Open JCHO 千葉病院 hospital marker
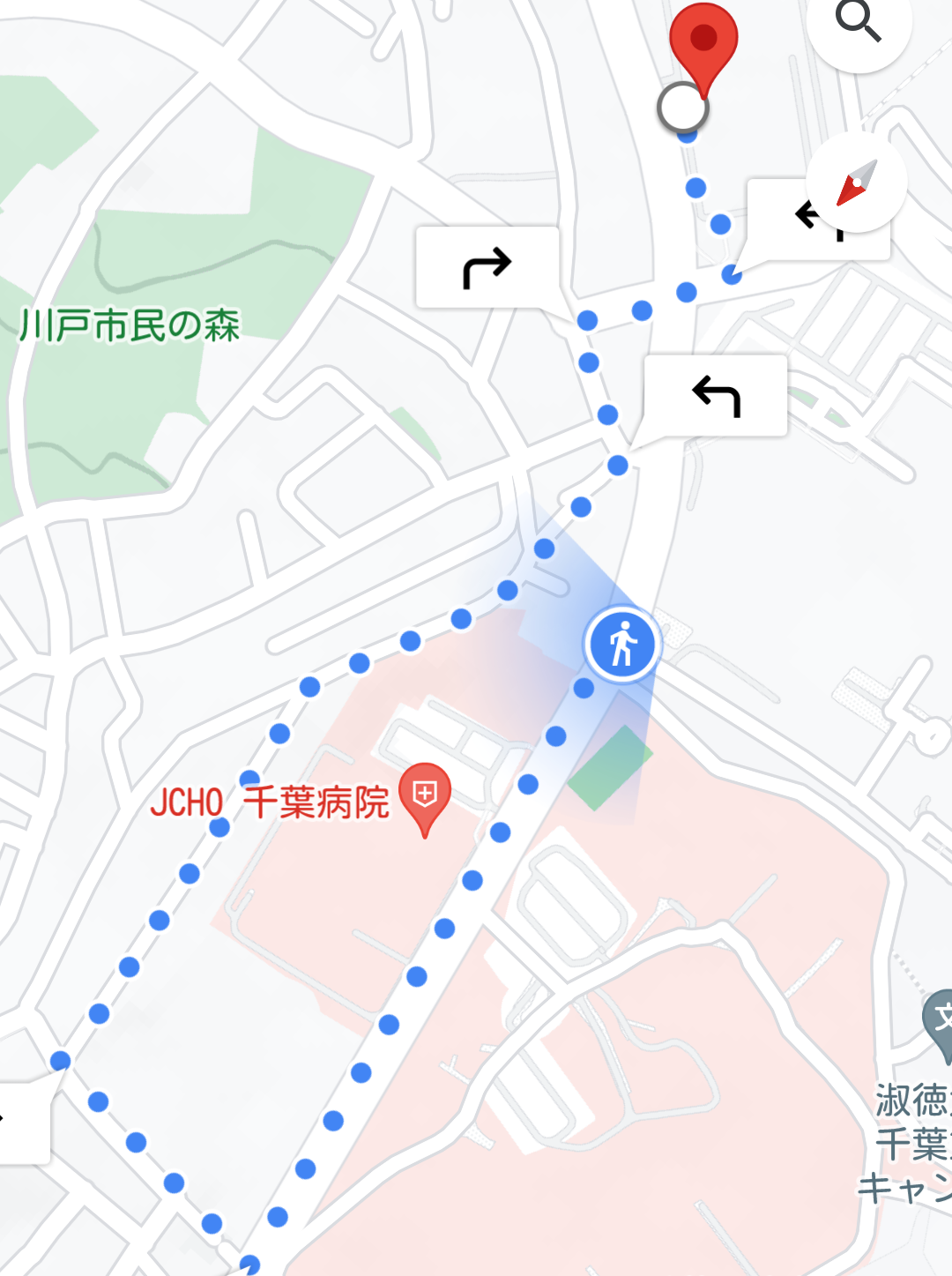The width and height of the screenshot is (952, 1276). [425, 796]
